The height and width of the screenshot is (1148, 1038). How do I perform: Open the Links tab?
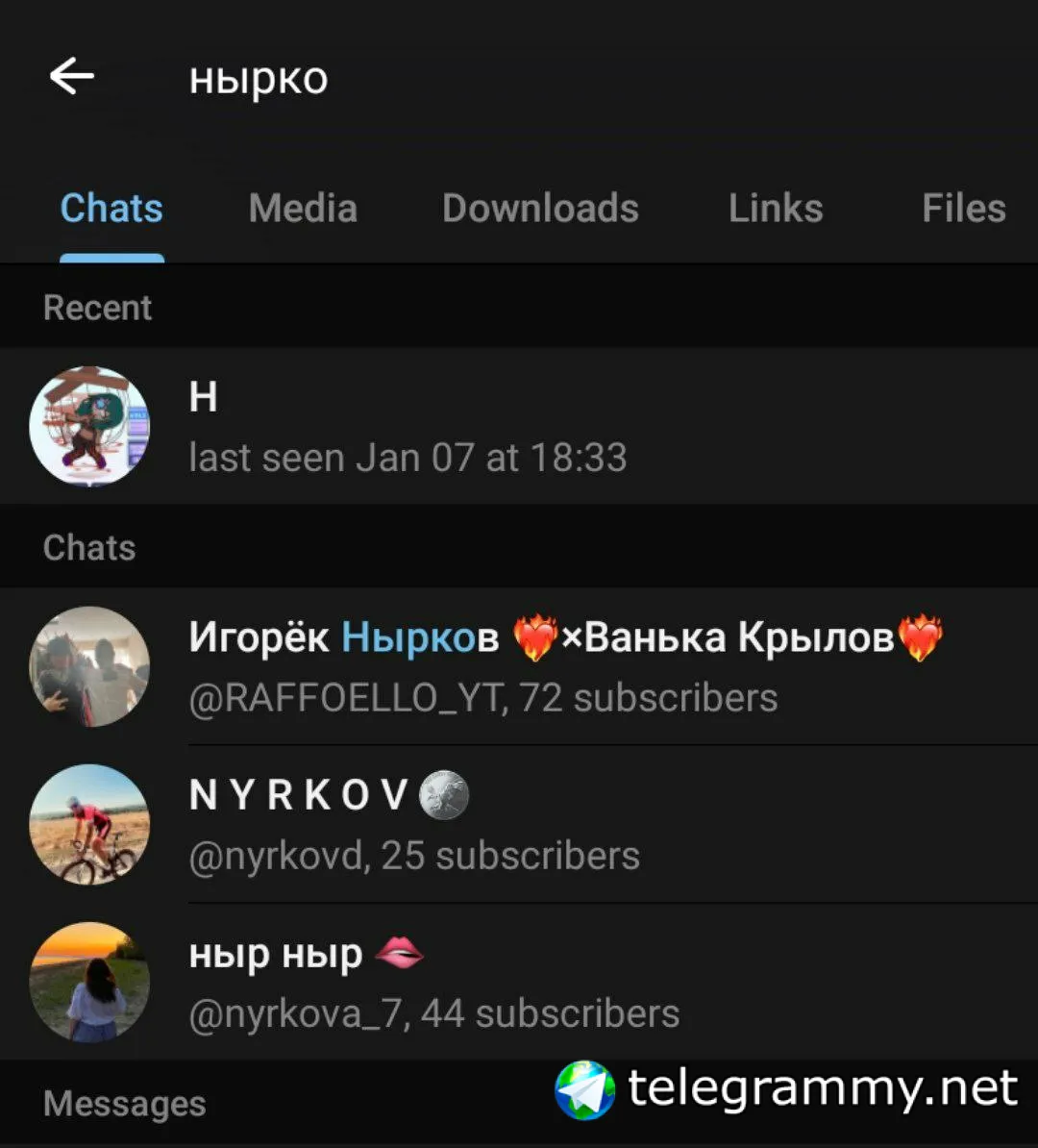click(776, 209)
